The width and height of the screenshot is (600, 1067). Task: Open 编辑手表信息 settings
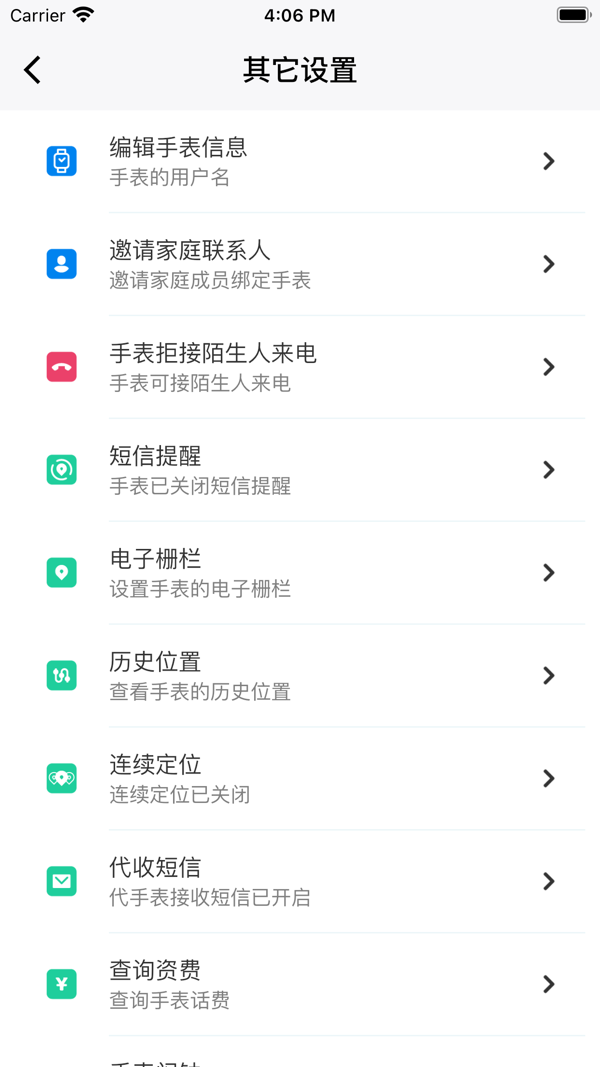300,161
